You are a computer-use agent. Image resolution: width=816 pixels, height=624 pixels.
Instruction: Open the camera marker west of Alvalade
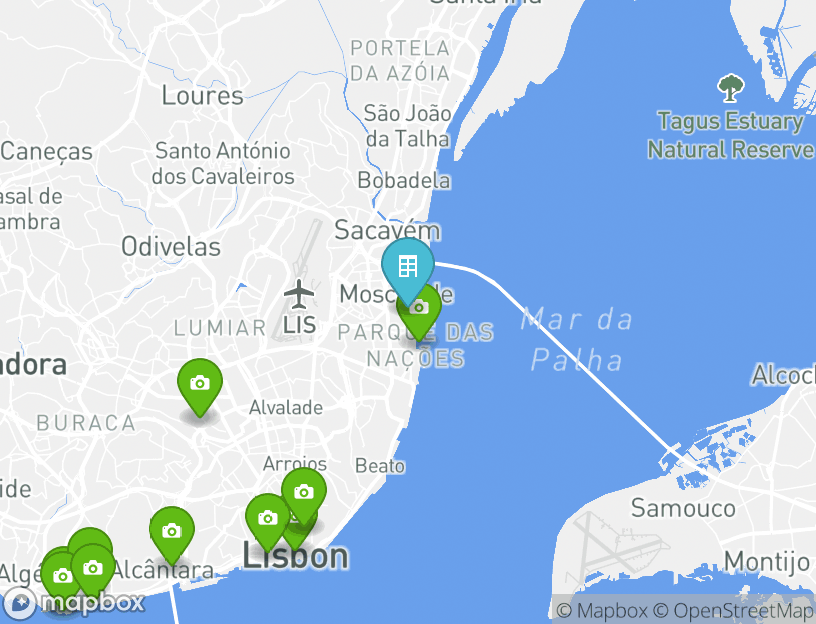coord(200,384)
